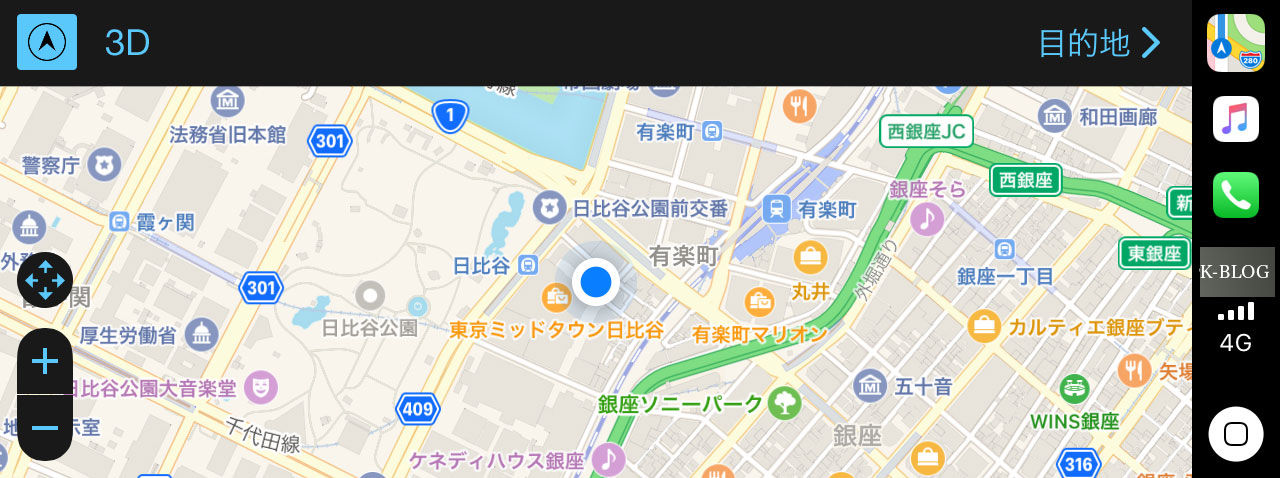This screenshot has height=478, width=1280.
Task: Switch the map to 3D view
Action: pyautogui.click(x=128, y=43)
